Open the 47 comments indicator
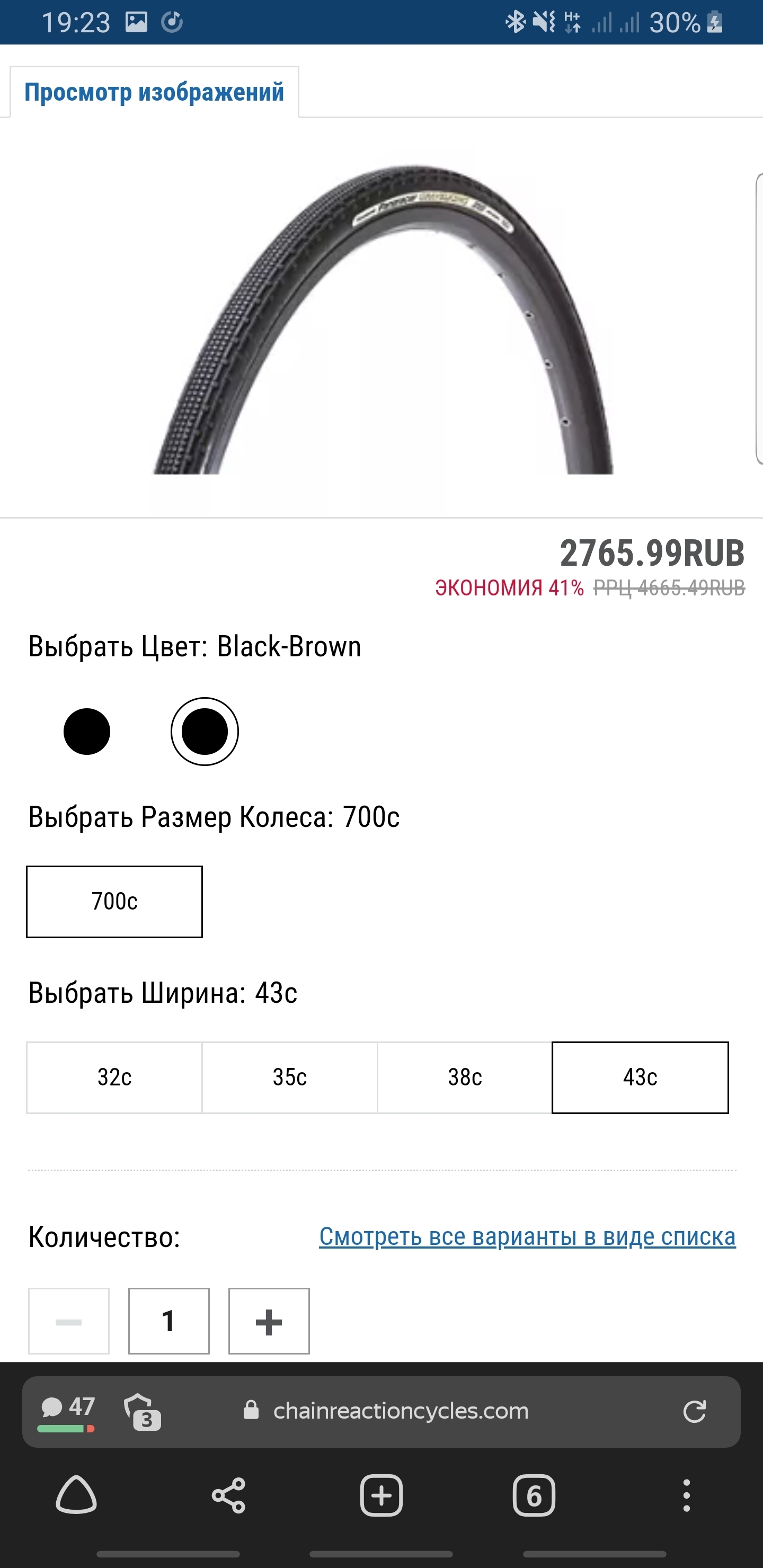 [67, 1410]
